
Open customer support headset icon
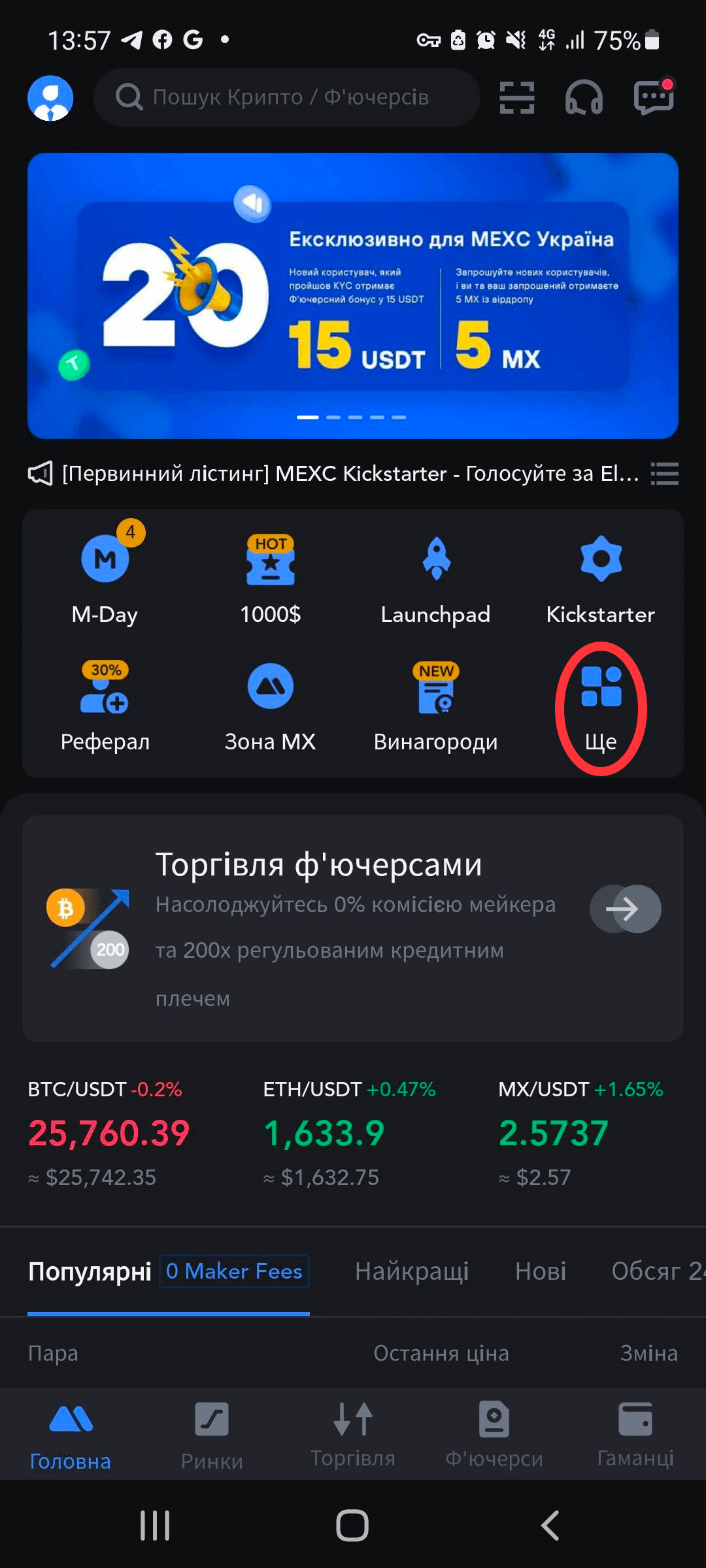point(583,98)
